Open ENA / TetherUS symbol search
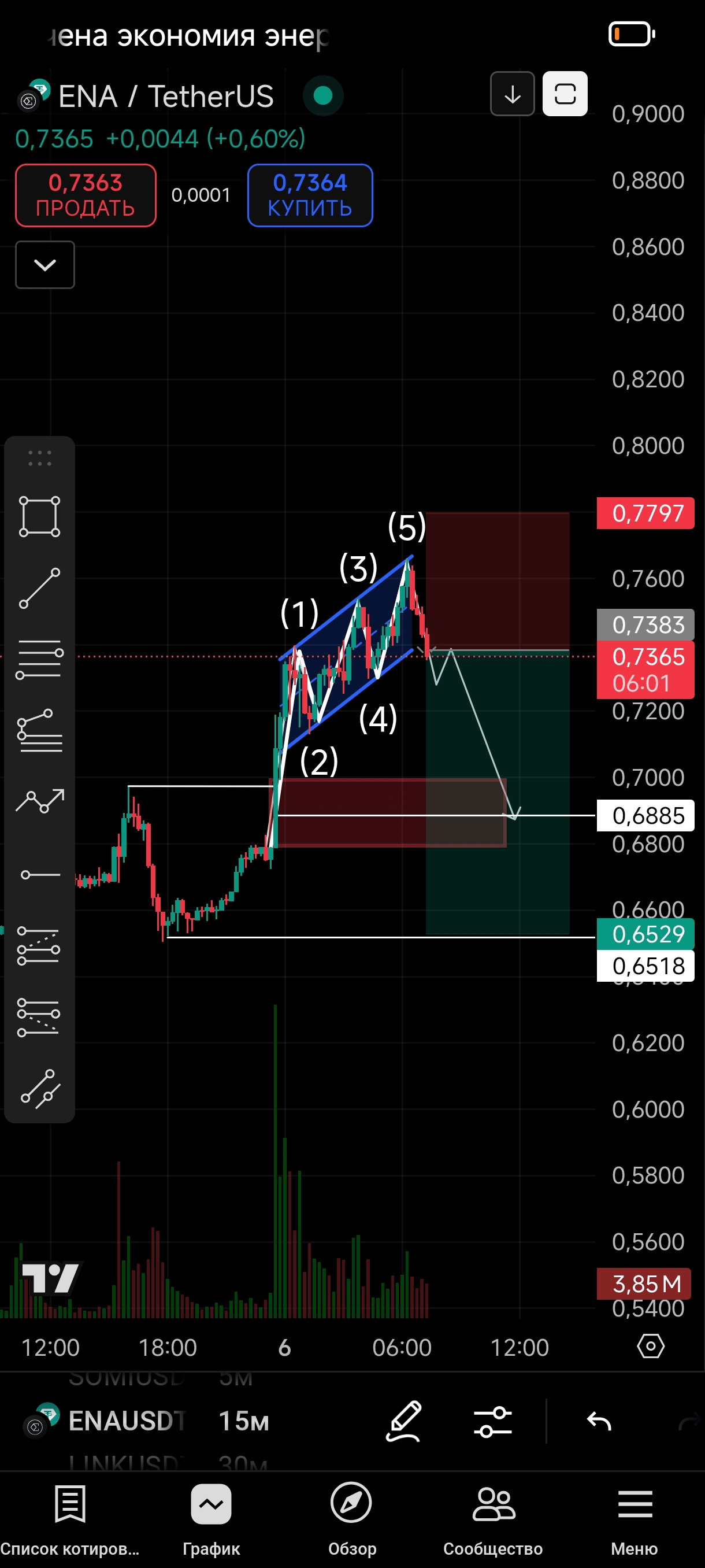This screenshot has height=1568, width=705. coord(165,96)
